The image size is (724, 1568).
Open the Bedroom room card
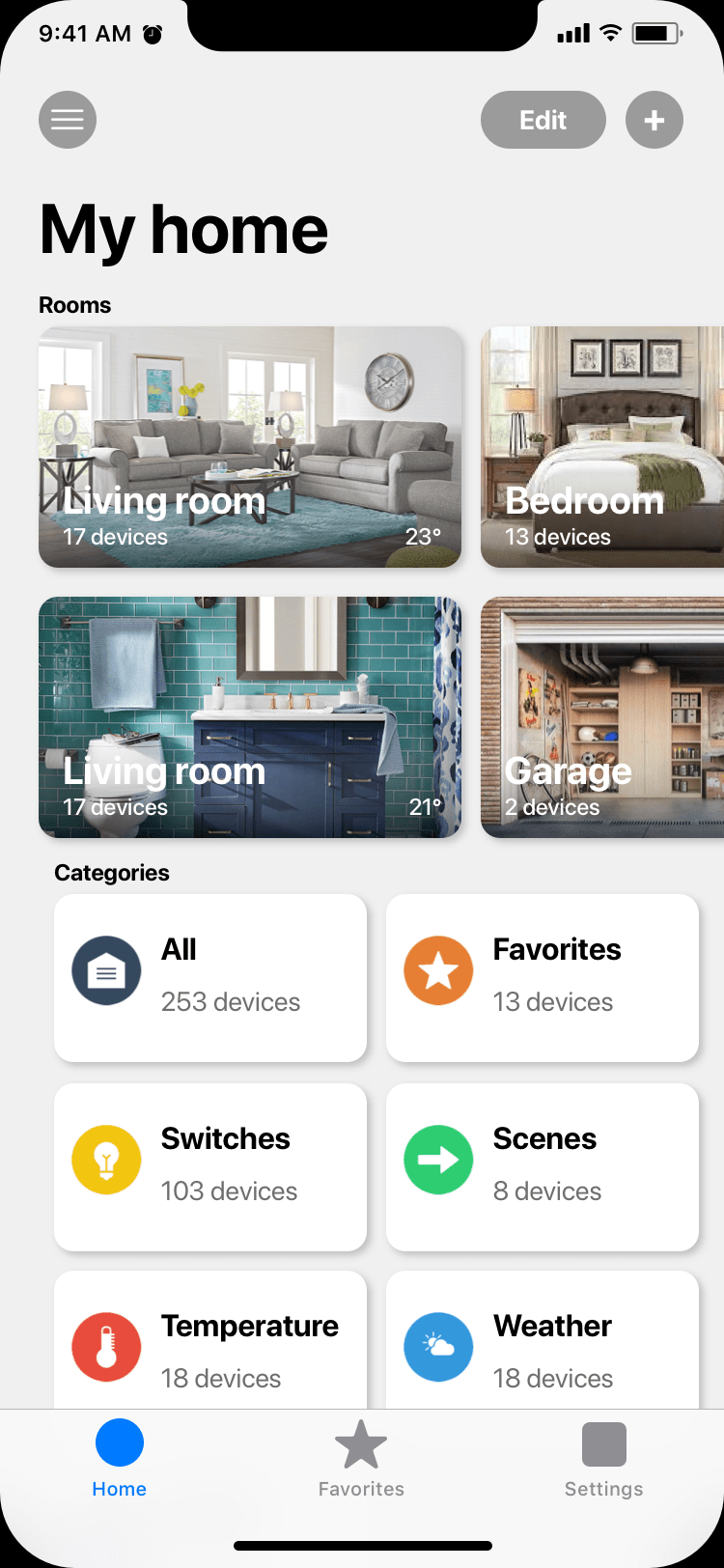pyautogui.click(x=602, y=447)
